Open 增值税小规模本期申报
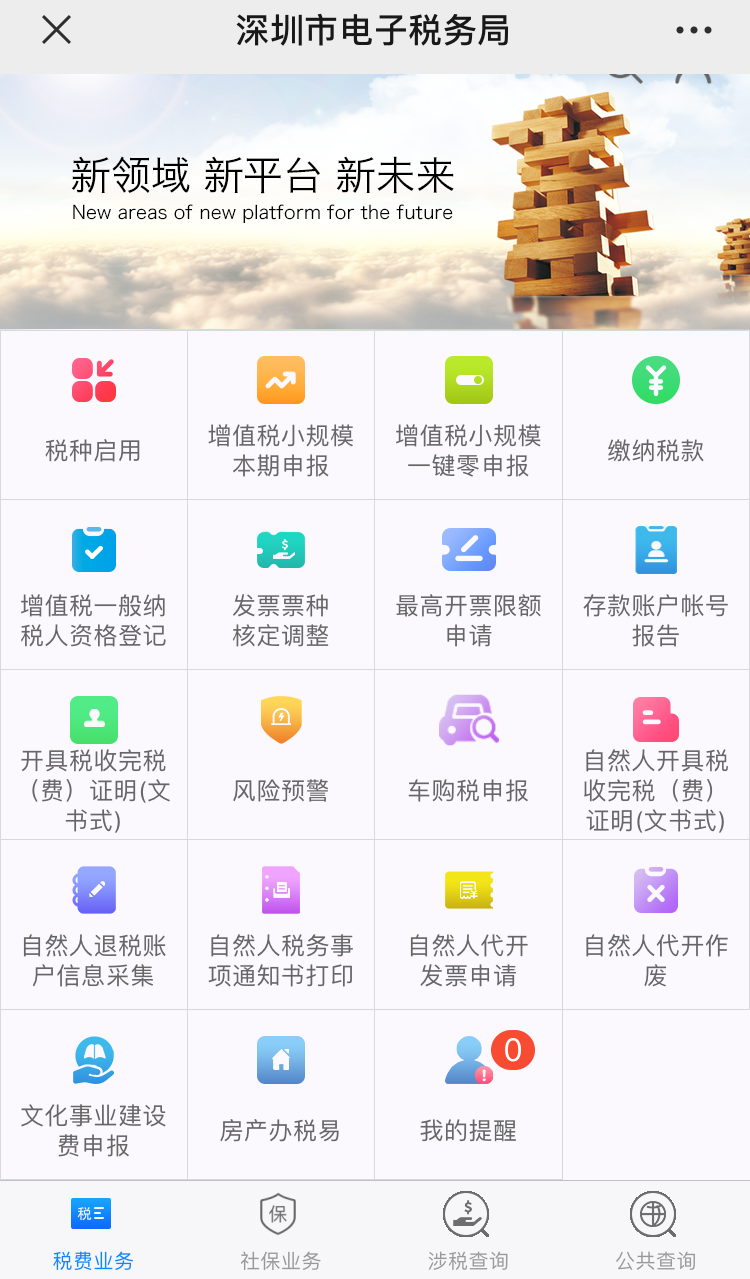 tap(281, 415)
